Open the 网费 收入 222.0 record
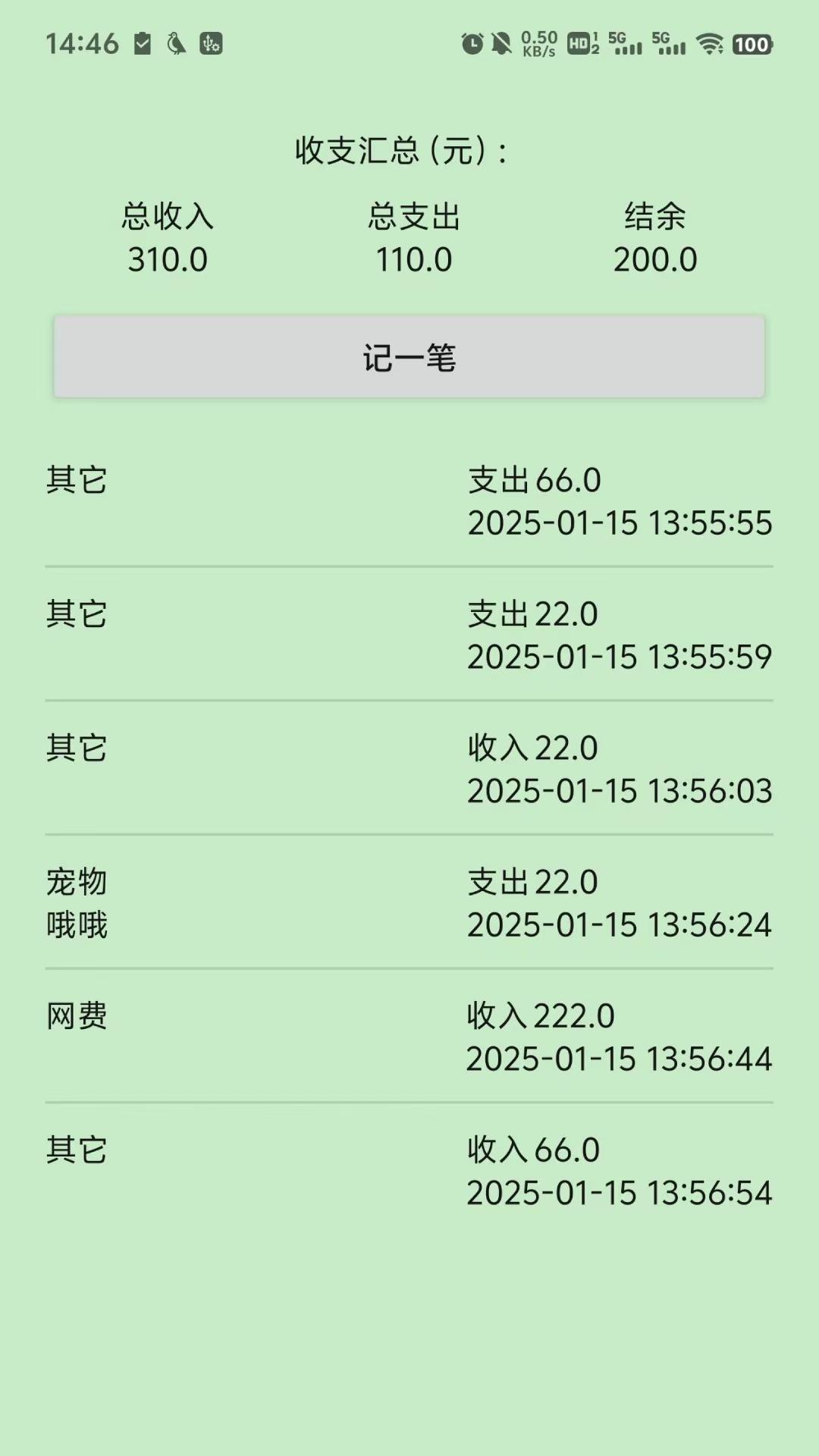Screen dimensions: 819x1456 (x=409, y=1037)
